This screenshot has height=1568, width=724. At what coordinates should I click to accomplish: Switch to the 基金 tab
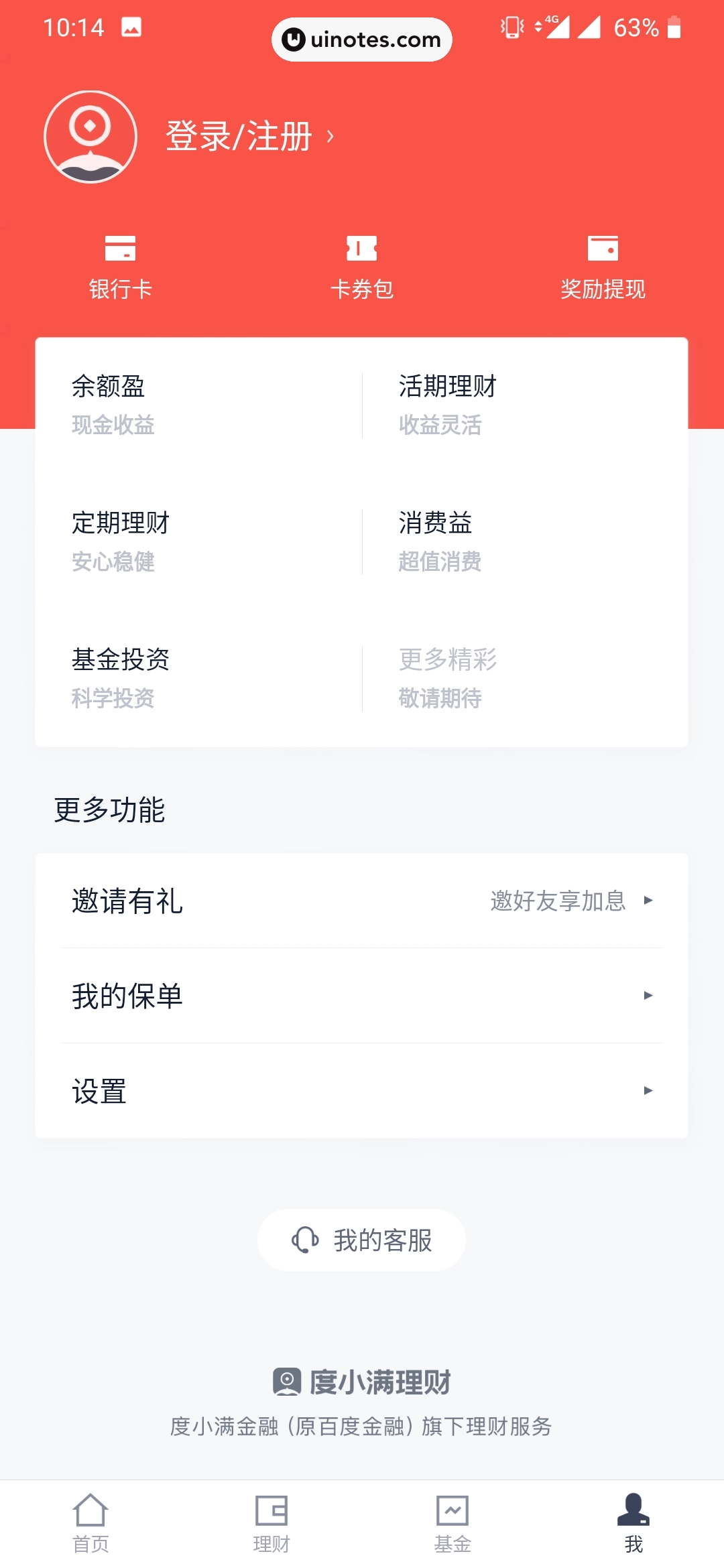point(452,1524)
